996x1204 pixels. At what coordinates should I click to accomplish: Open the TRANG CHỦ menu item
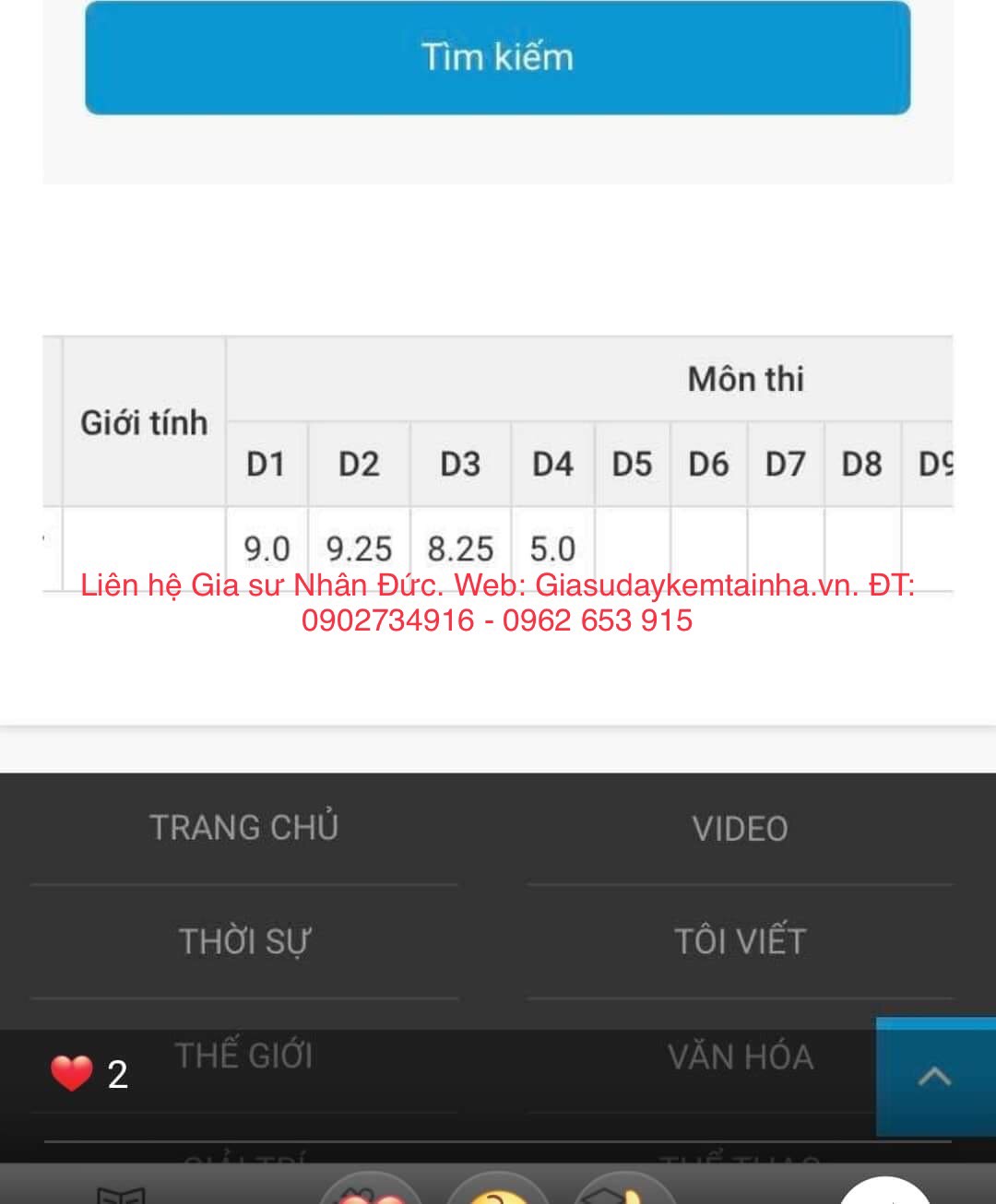coord(245,827)
